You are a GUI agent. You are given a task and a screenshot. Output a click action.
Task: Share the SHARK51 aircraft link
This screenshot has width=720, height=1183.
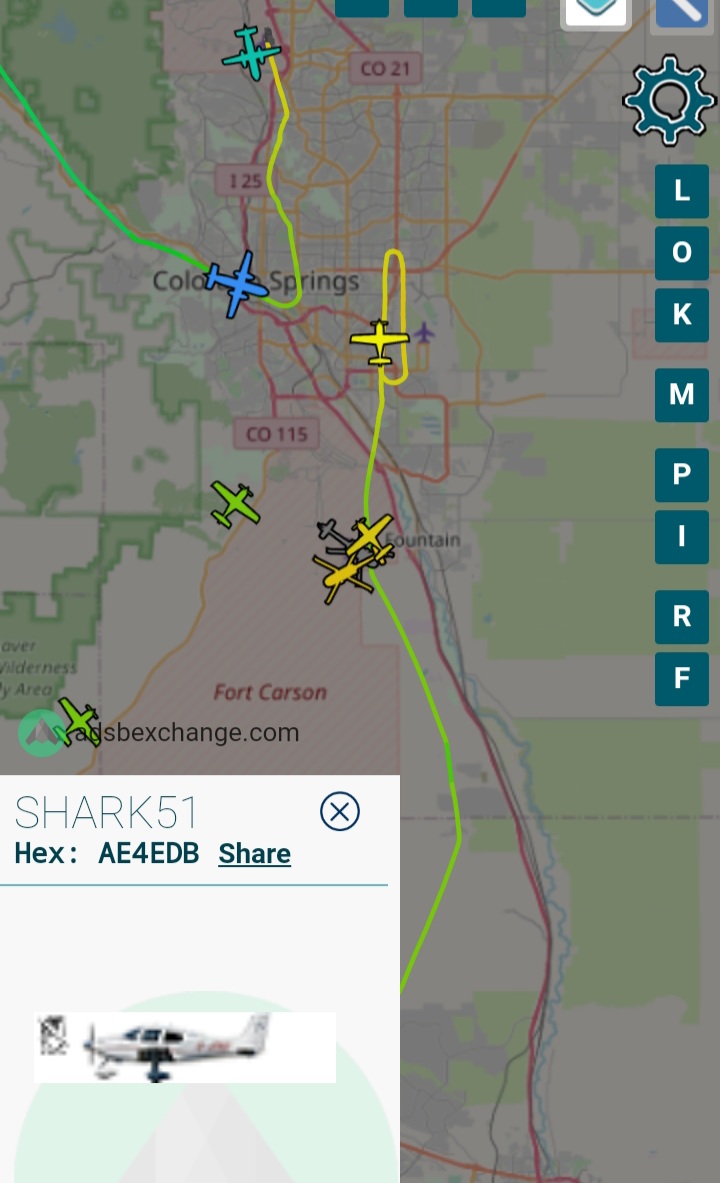tap(254, 853)
